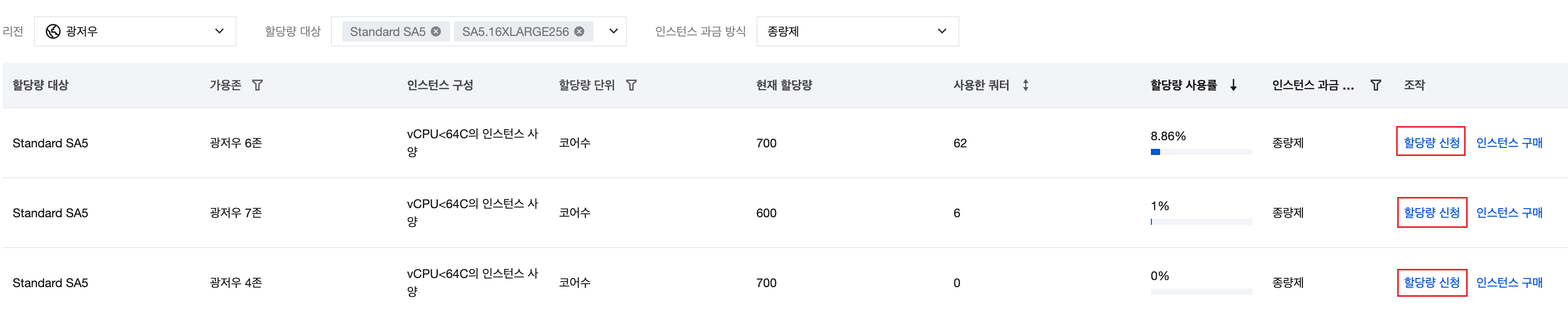Click 인스턴스 구매 for 광저우 6존
Image resolution: width=1568 pixels, height=317 pixels.
[1509, 142]
